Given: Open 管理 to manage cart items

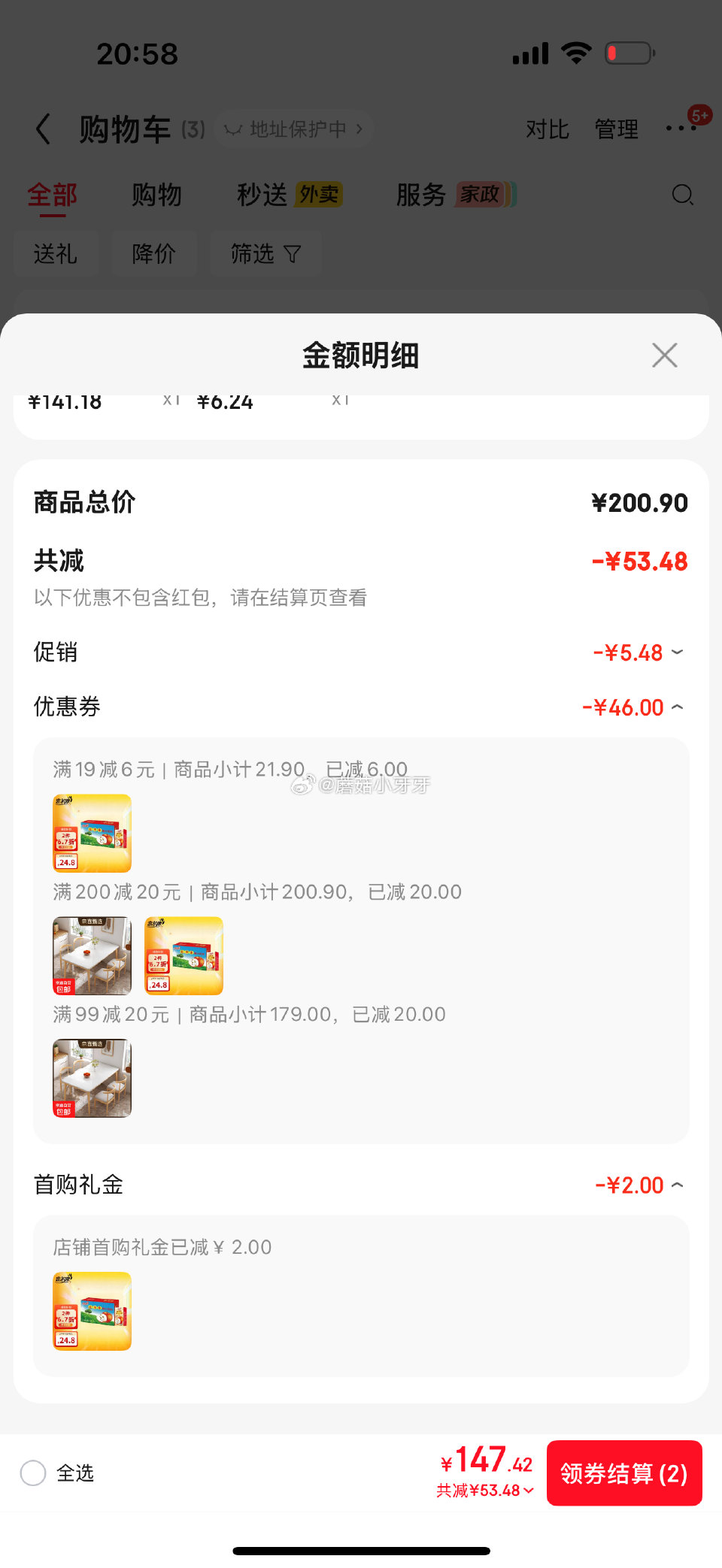Looking at the screenshot, I should click(617, 129).
